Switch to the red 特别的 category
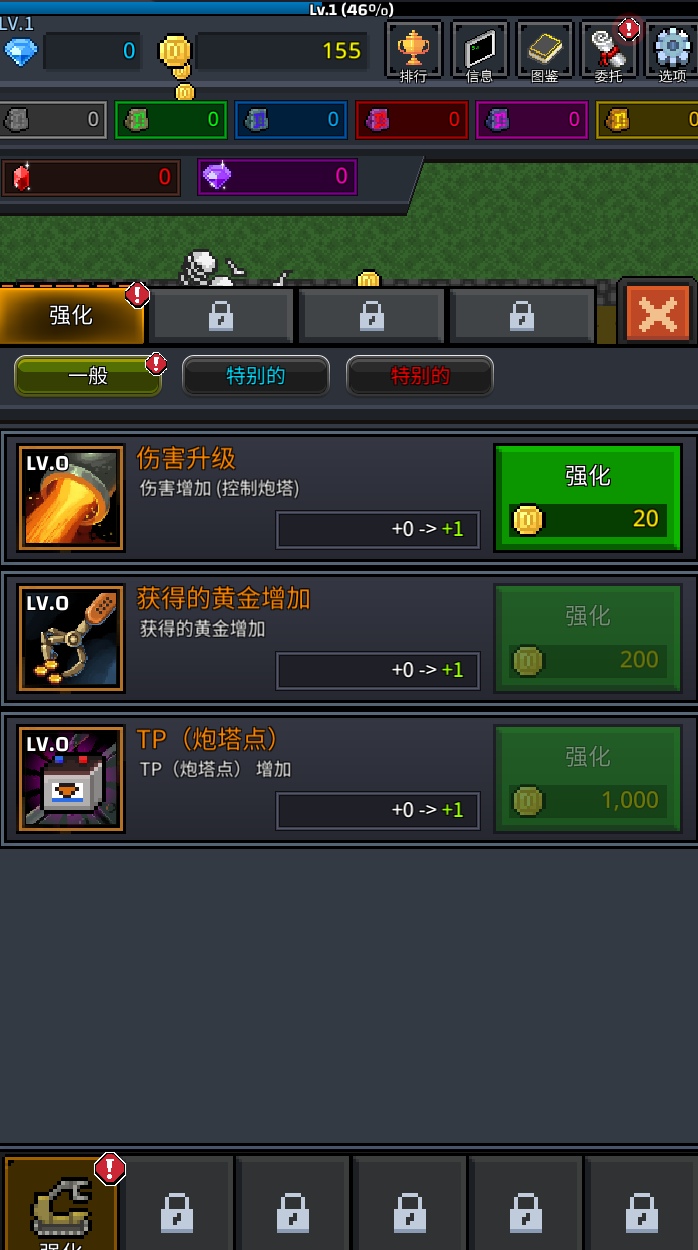698x1250 pixels. pyautogui.click(x=419, y=376)
